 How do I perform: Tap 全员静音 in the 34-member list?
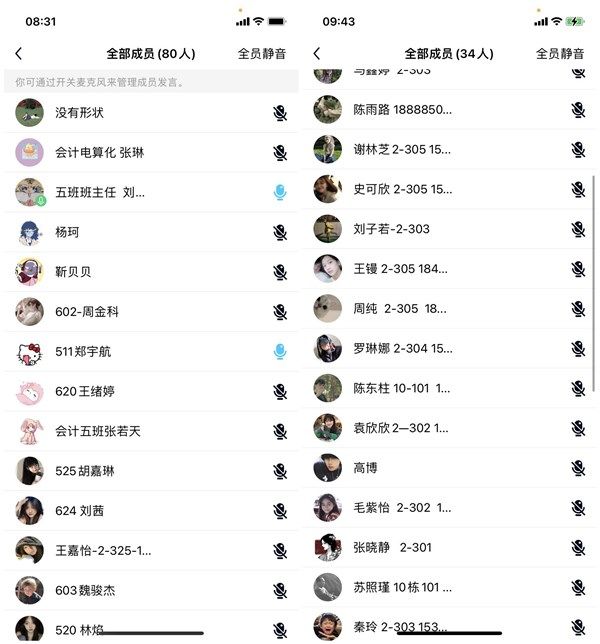coord(560,54)
